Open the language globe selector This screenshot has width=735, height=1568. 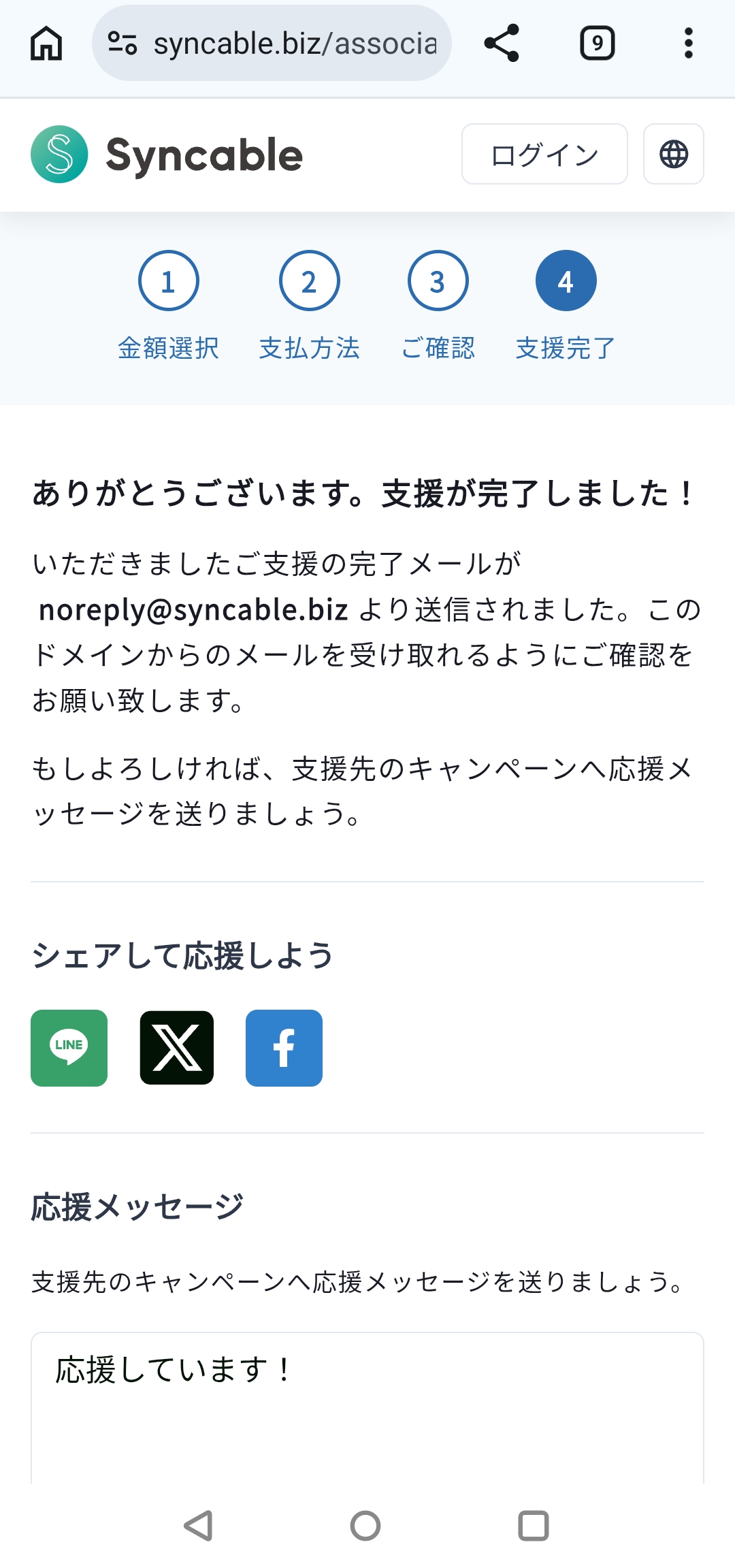tap(673, 154)
